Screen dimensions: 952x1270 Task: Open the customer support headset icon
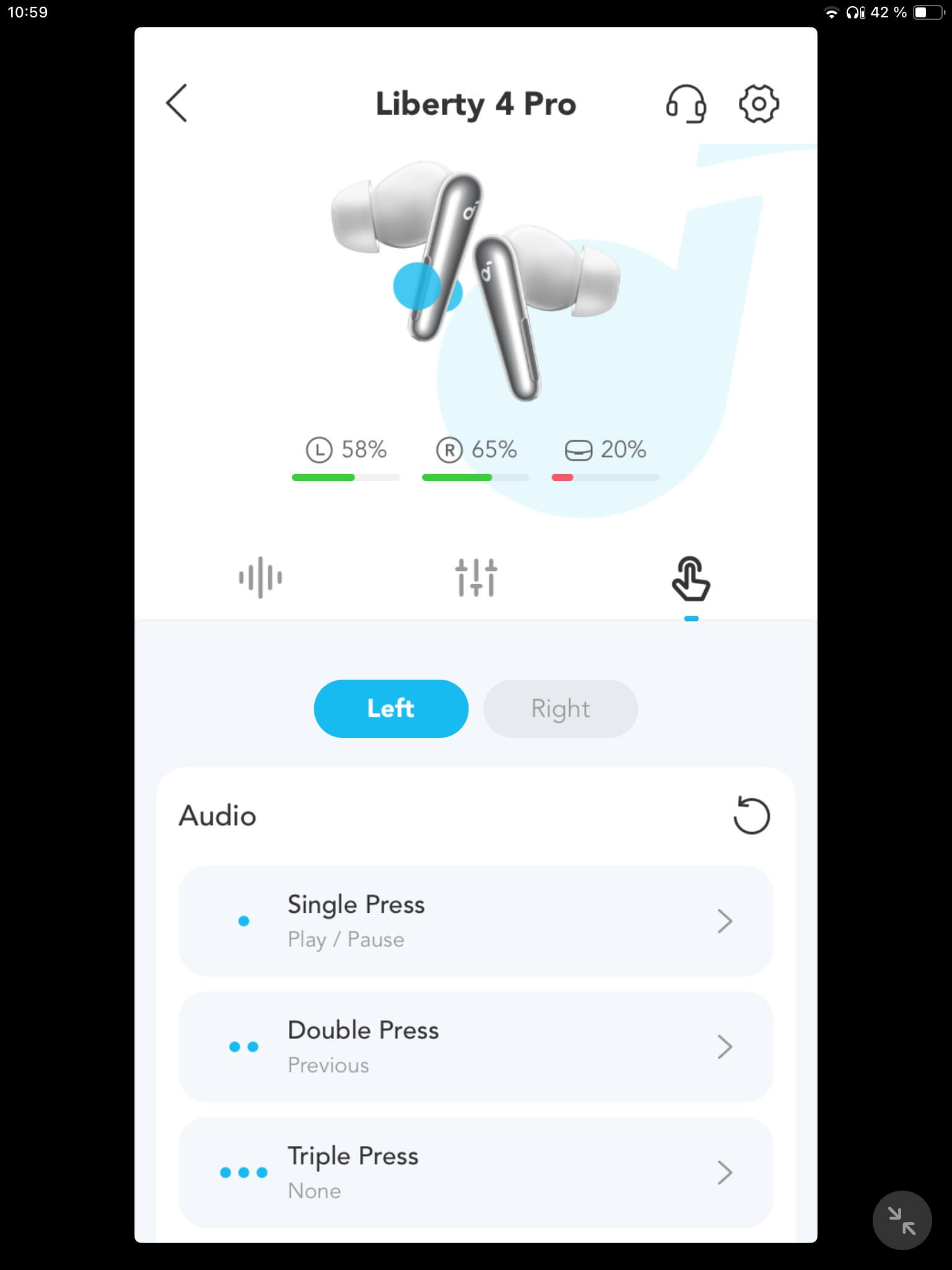685,104
